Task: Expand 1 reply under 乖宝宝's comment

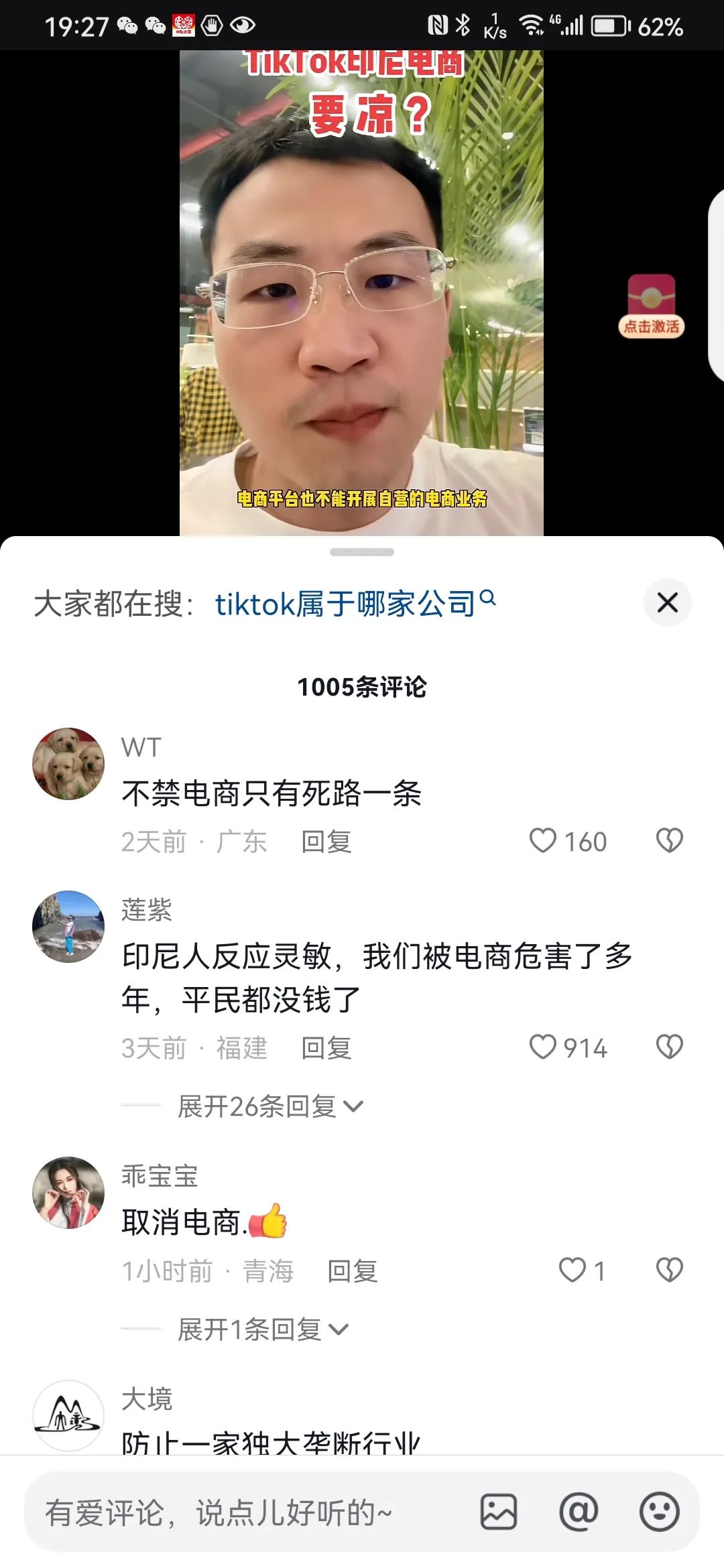Action: pyautogui.click(x=262, y=1329)
